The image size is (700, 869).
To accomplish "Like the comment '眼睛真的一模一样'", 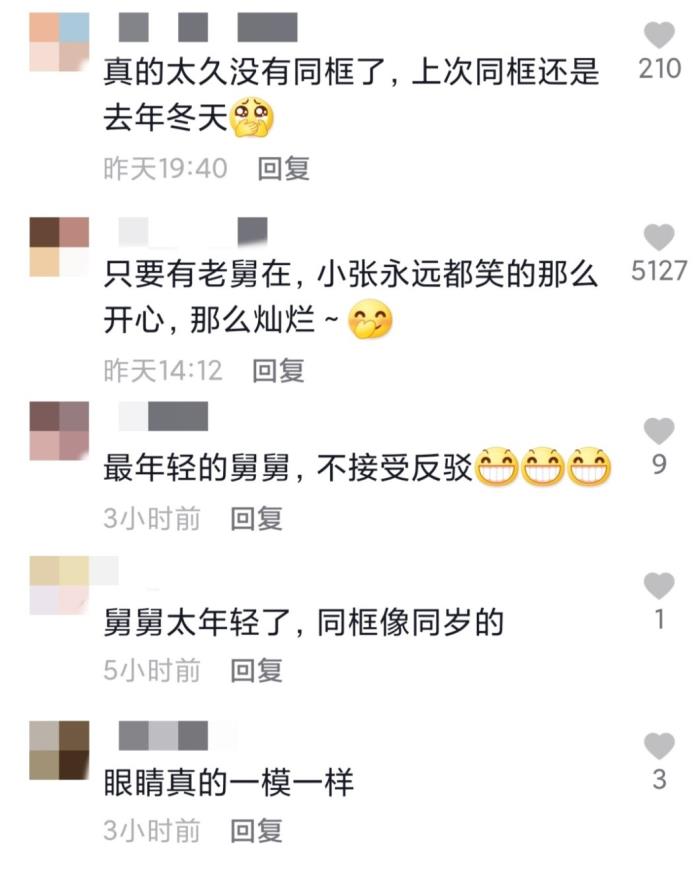I will click(659, 746).
